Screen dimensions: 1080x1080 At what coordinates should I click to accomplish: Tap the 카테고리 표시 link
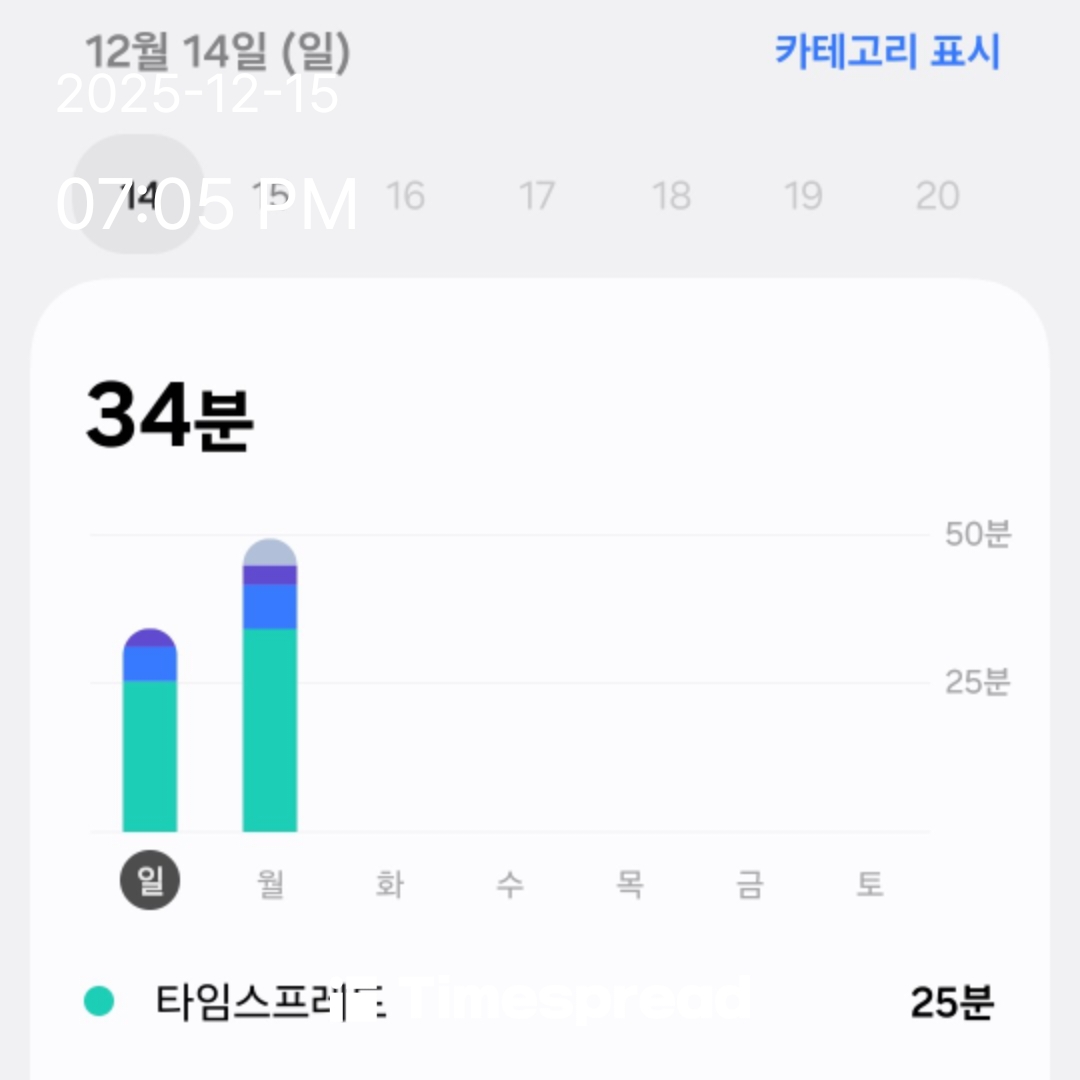(887, 52)
